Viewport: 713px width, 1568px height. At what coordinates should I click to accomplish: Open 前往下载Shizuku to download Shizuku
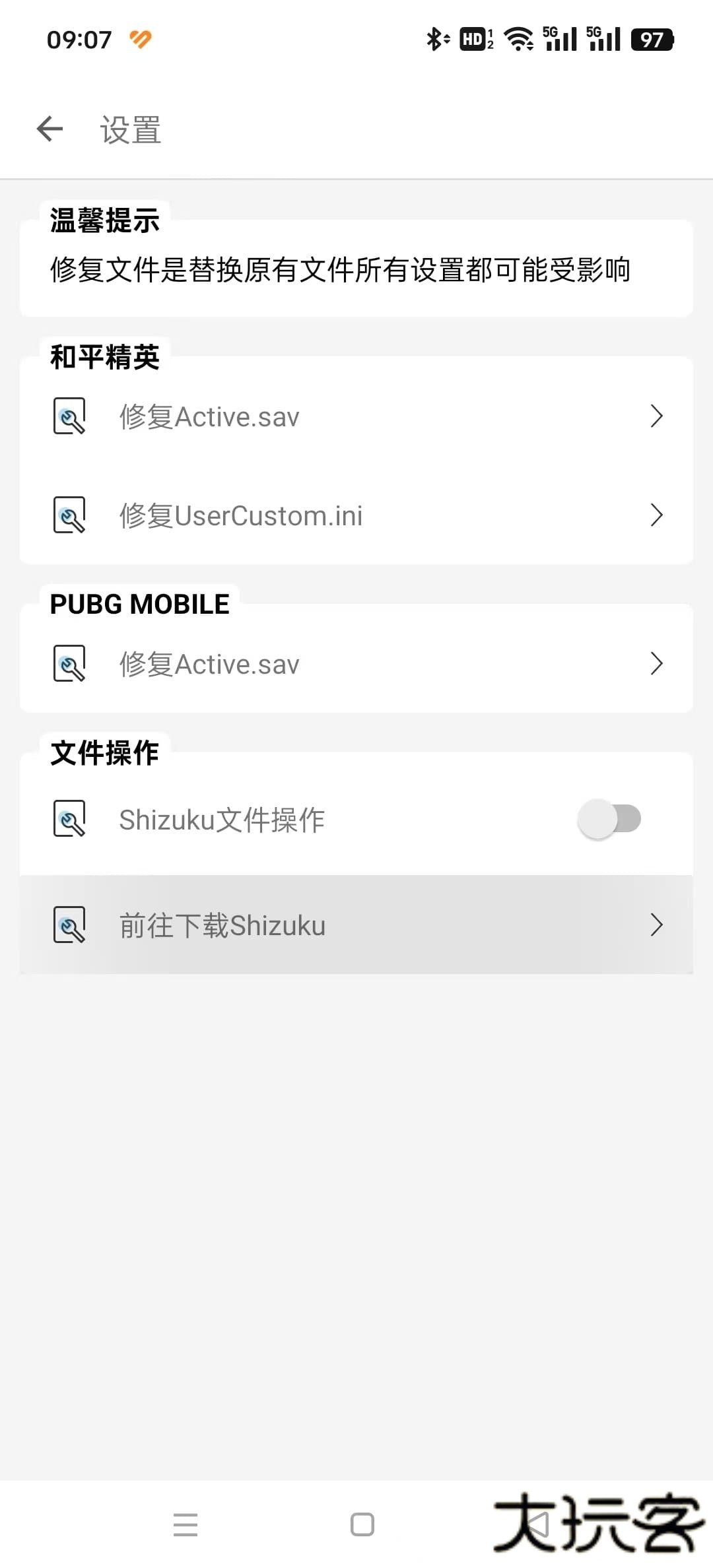pyautogui.click(x=356, y=925)
